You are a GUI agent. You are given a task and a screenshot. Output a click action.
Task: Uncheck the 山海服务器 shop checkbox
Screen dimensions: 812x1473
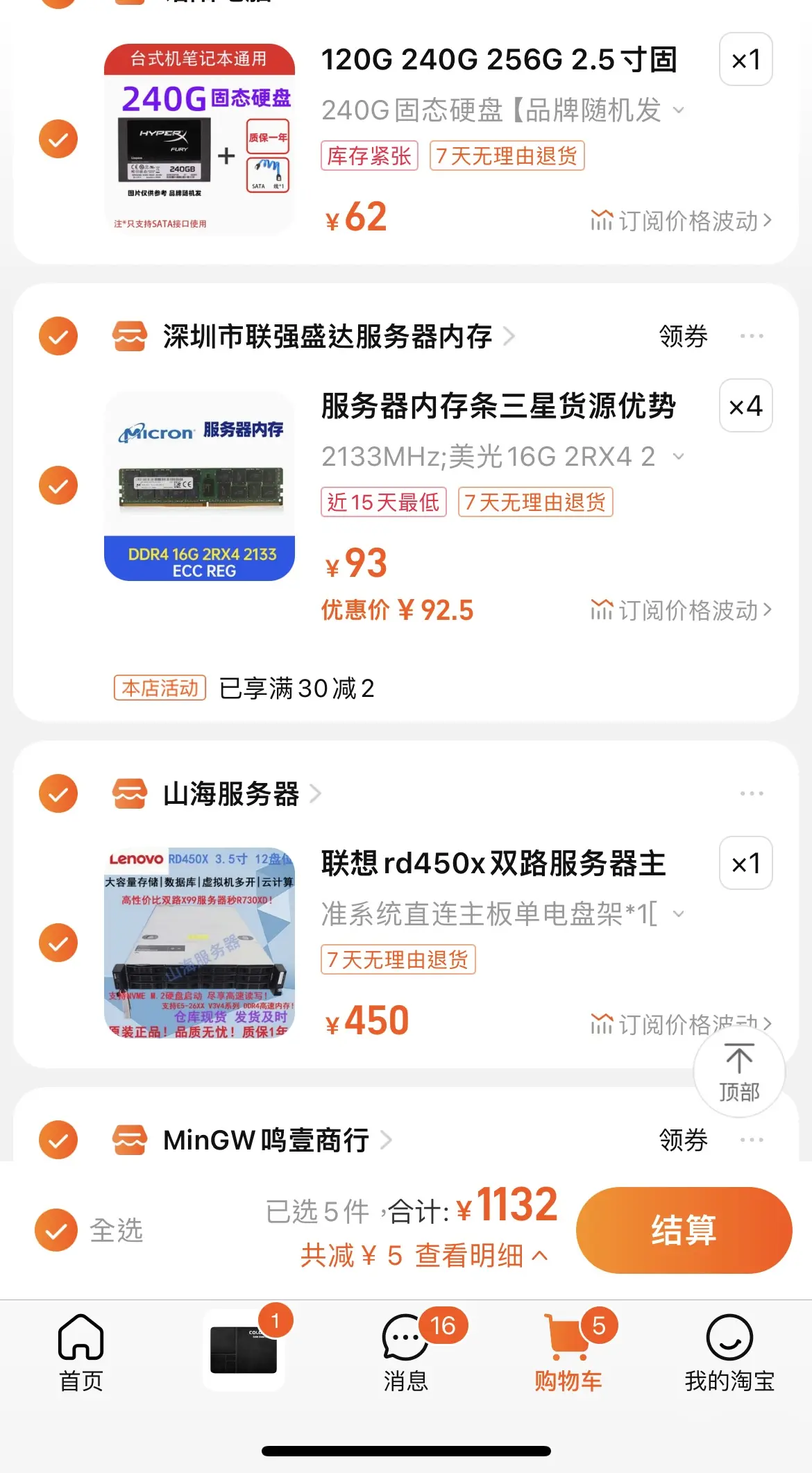coord(58,793)
